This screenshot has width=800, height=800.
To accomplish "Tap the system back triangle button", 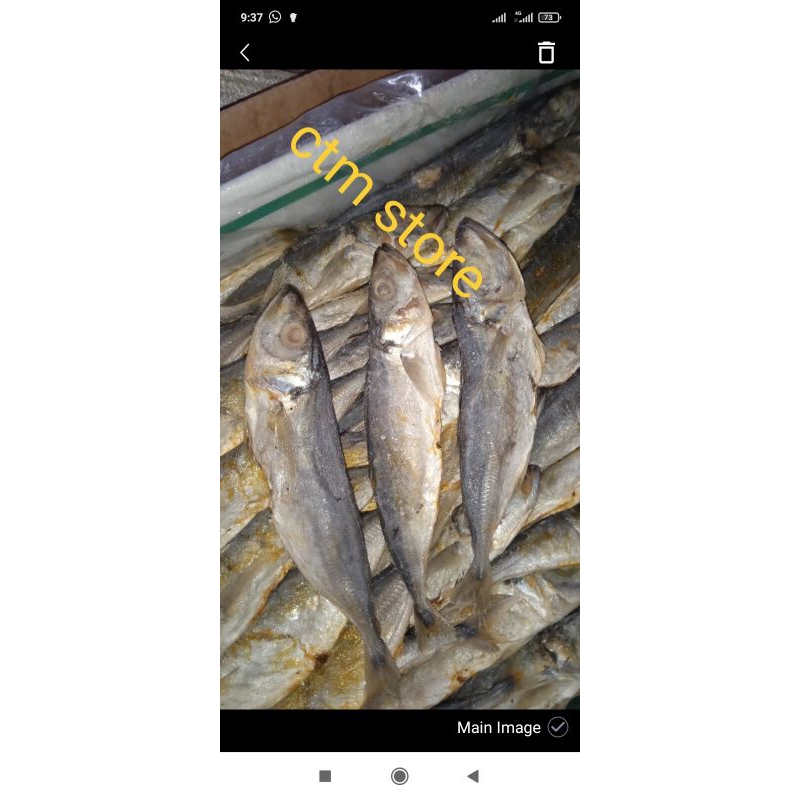I will [x=473, y=776].
